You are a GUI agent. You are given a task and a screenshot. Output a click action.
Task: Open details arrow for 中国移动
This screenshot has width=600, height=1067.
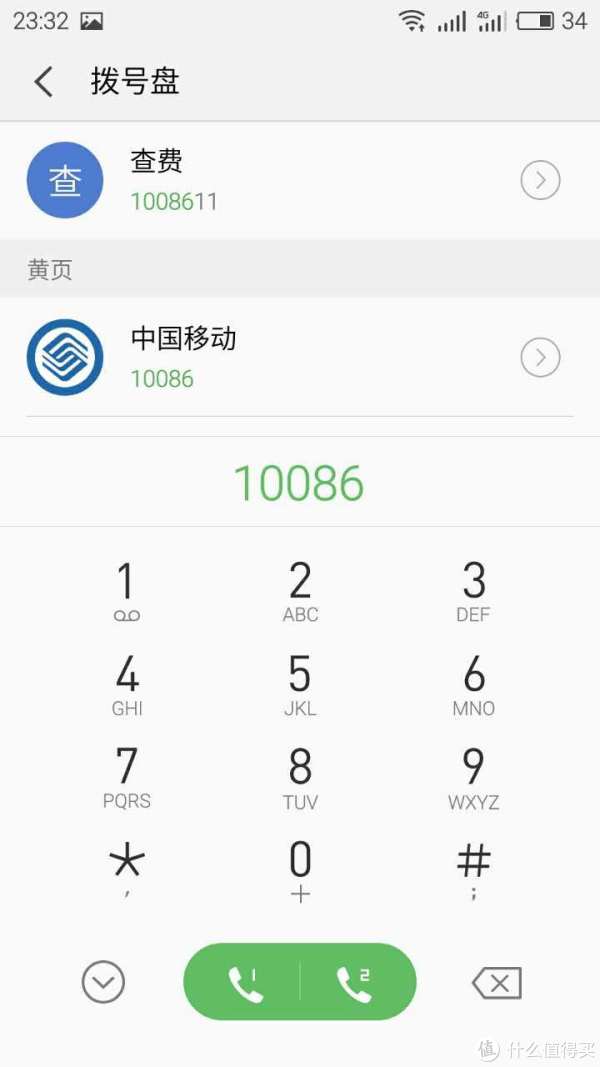[540, 358]
